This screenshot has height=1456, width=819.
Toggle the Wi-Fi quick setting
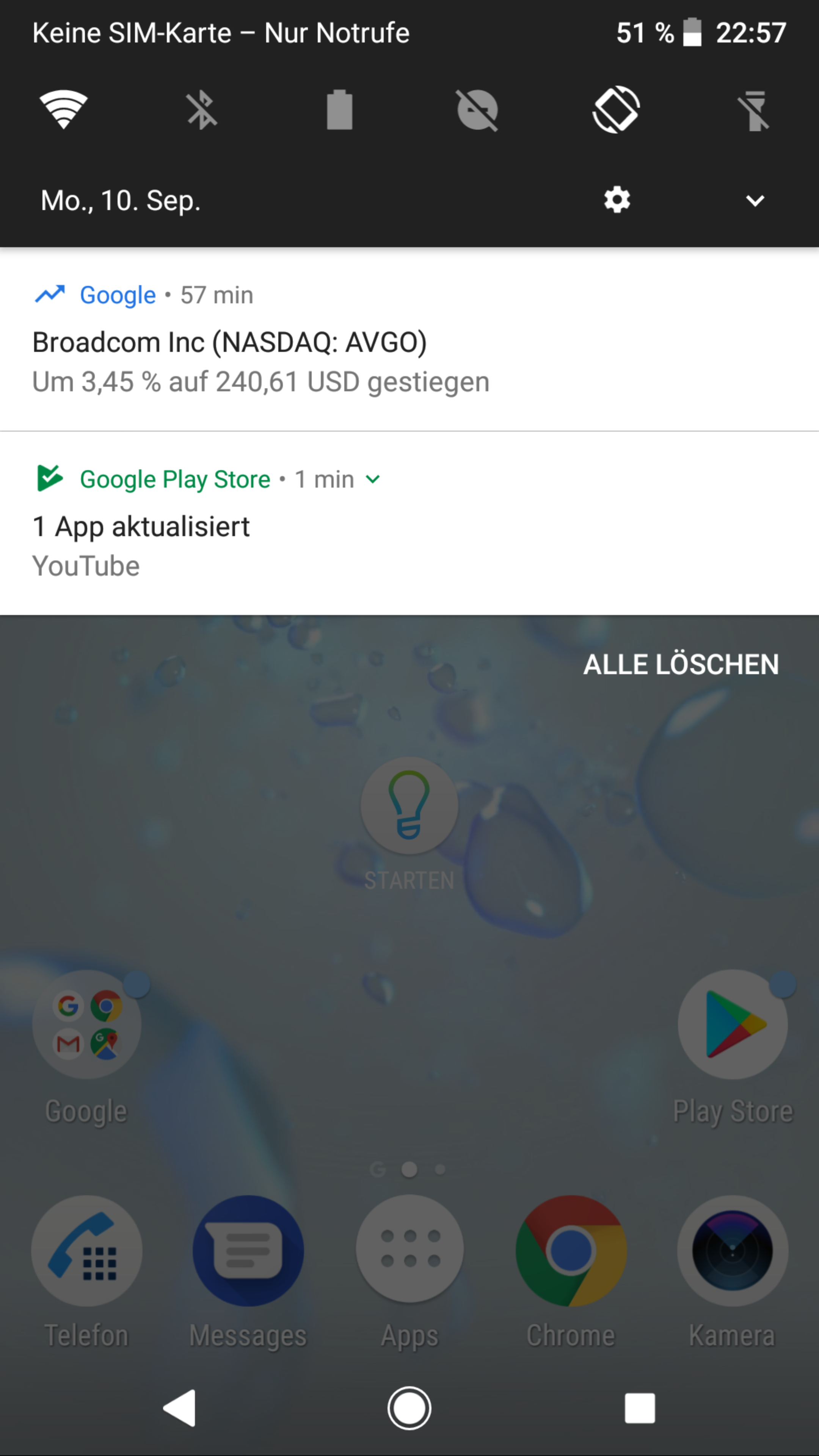[x=63, y=110]
